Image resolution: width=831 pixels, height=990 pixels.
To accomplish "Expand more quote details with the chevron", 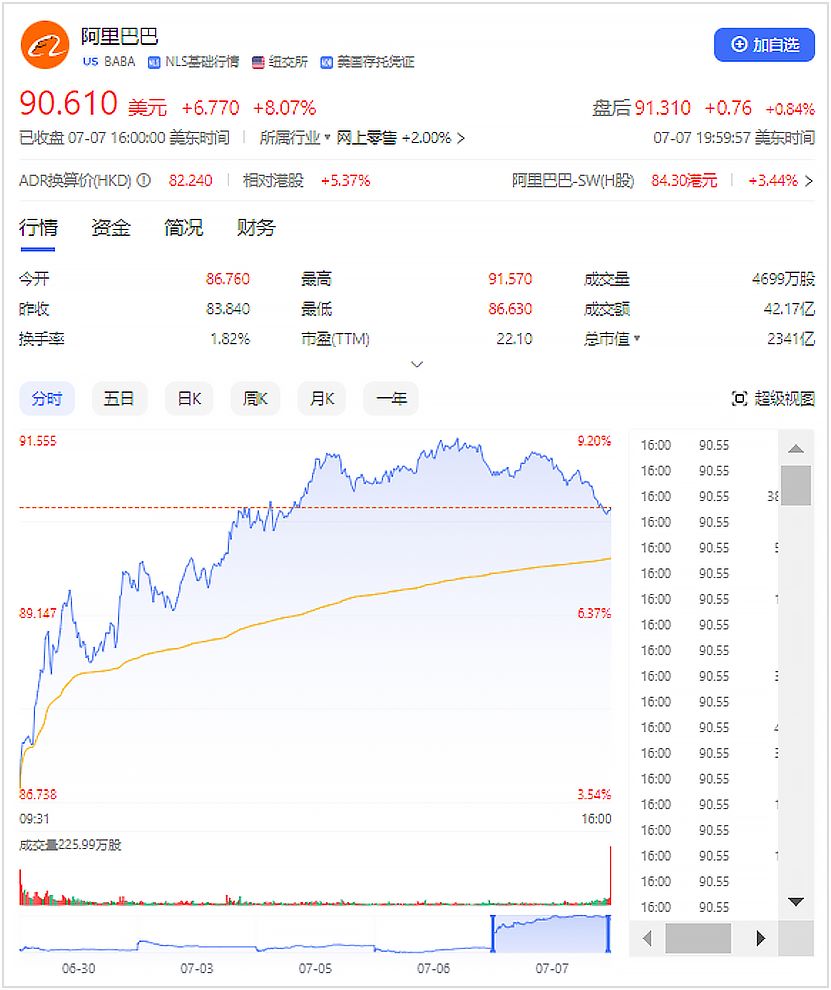I will point(417,364).
